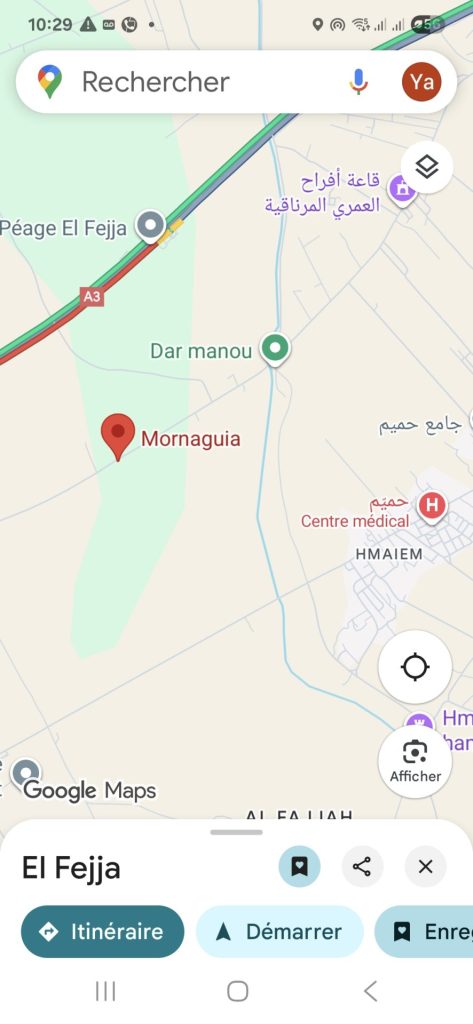The height and width of the screenshot is (1024, 473).
Task: Open the recent apps view
Action: [105, 991]
